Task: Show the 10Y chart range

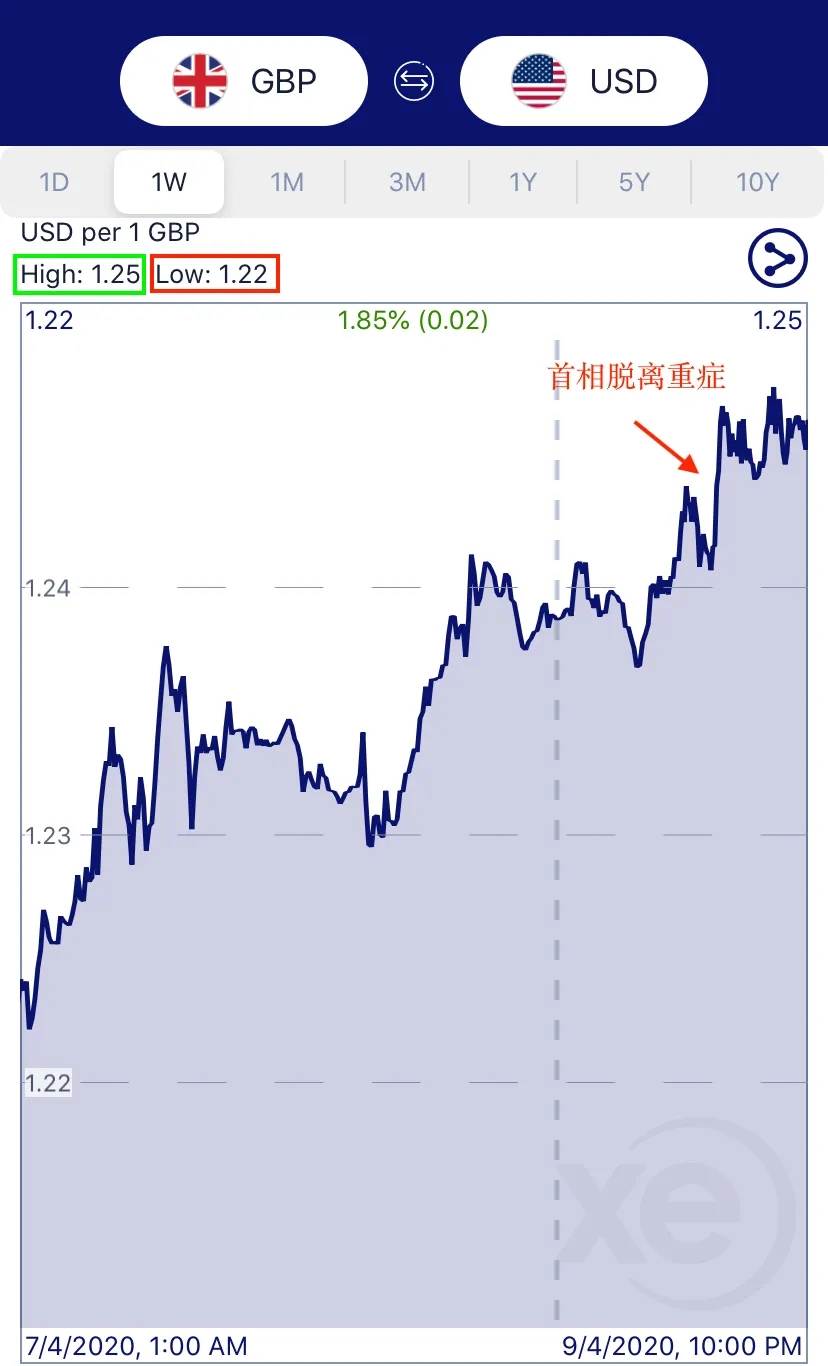Action: [x=757, y=182]
